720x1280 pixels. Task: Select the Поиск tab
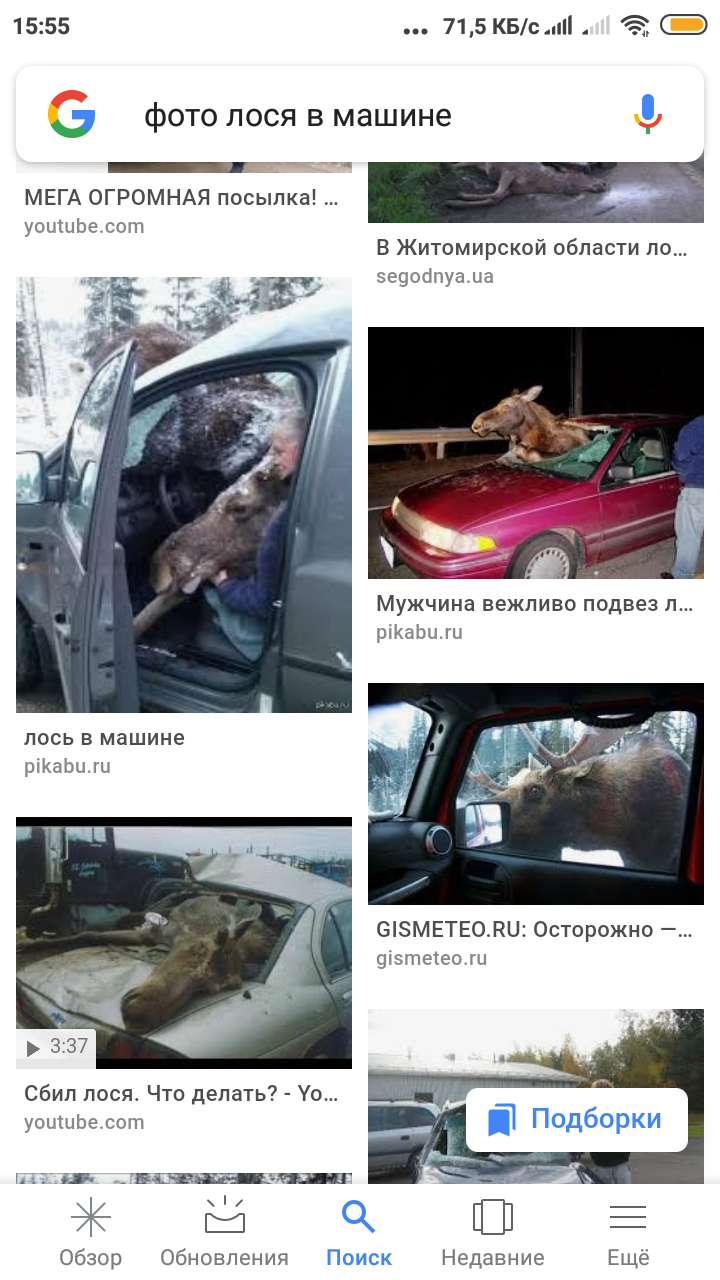point(359,1233)
